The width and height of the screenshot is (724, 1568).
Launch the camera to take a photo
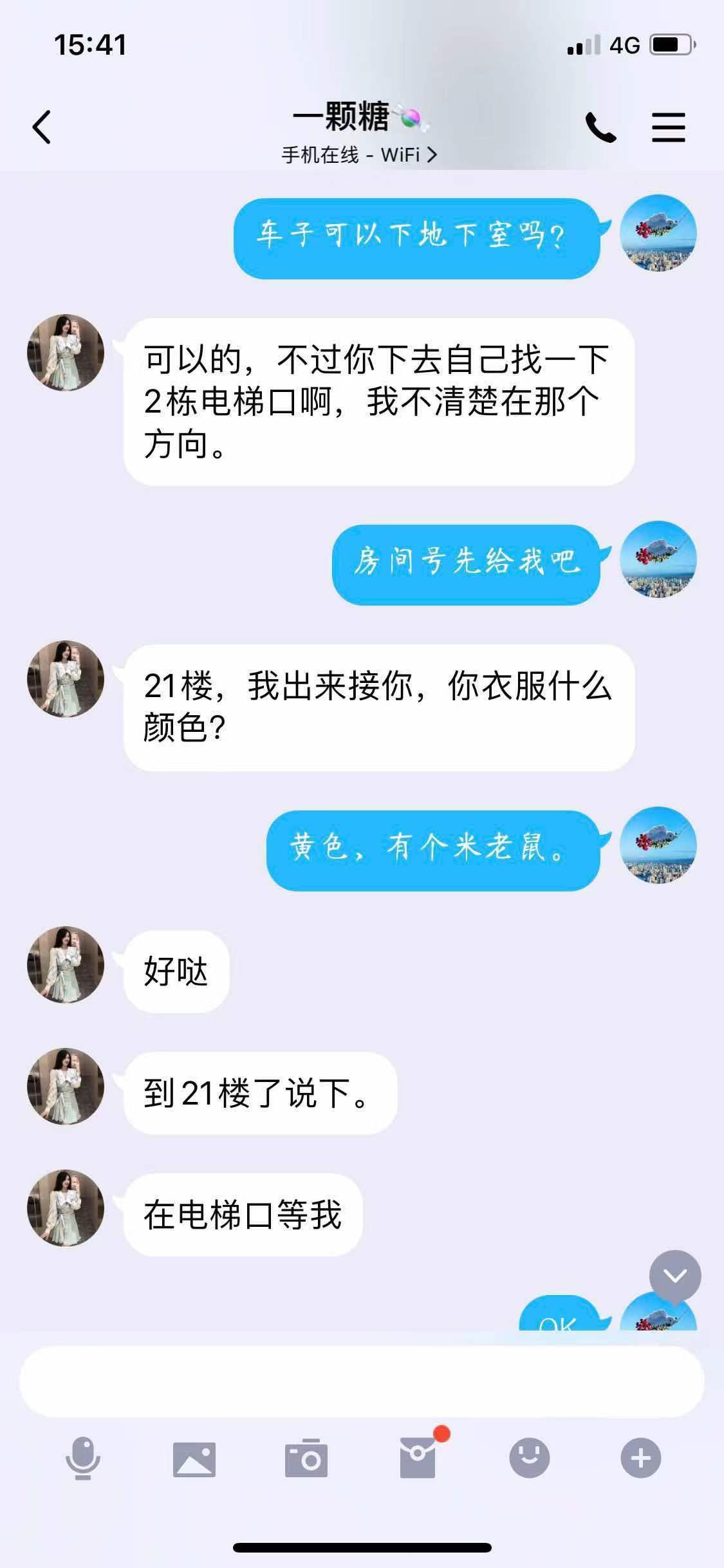pyautogui.click(x=306, y=1458)
